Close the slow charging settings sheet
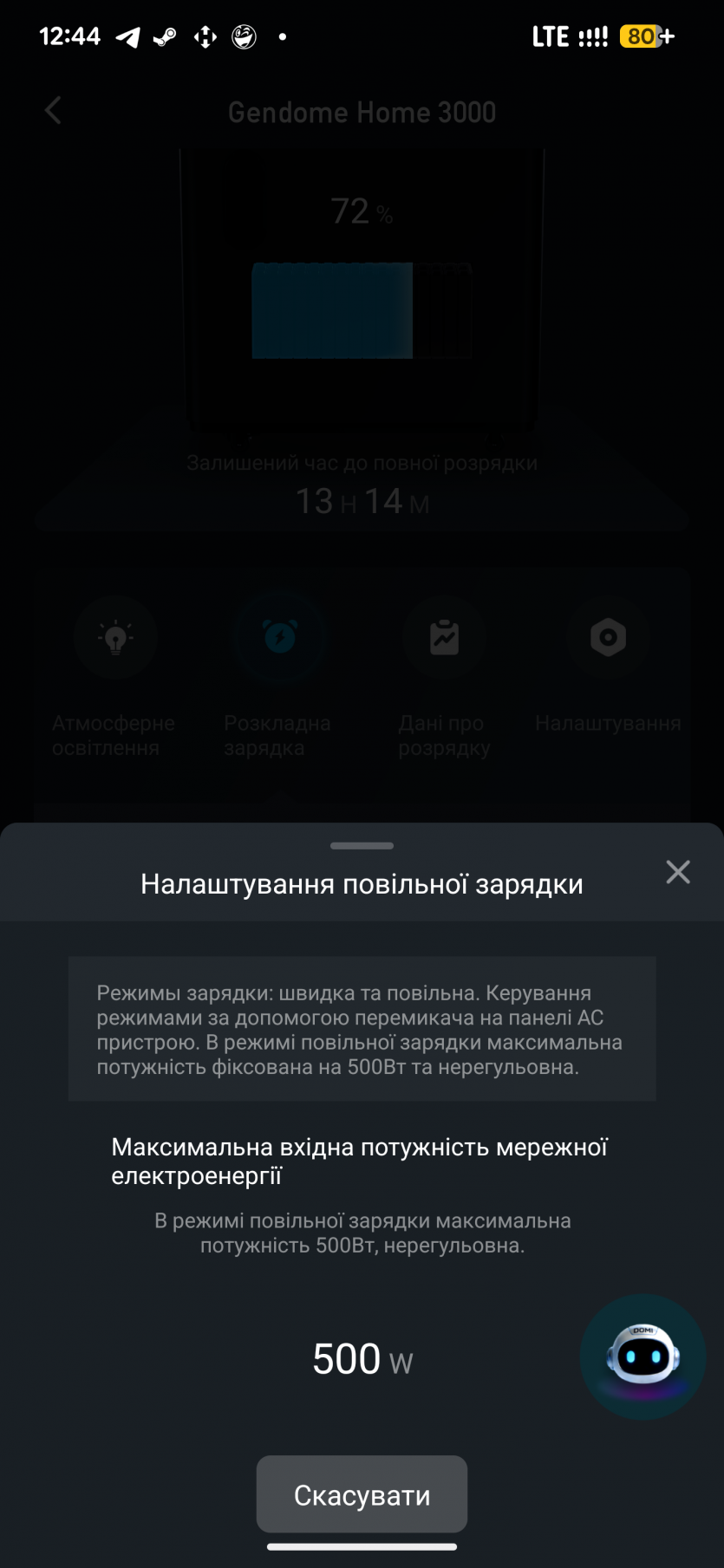This screenshot has width=724, height=1568. (677, 872)
